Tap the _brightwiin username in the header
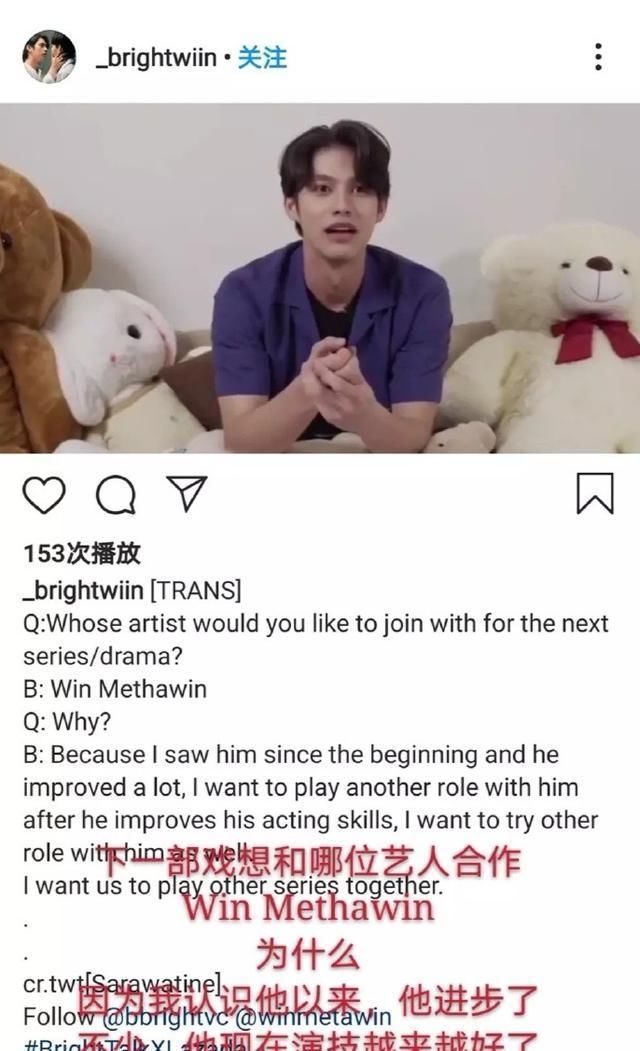The image size is (640, 1051). coord(156,58)
